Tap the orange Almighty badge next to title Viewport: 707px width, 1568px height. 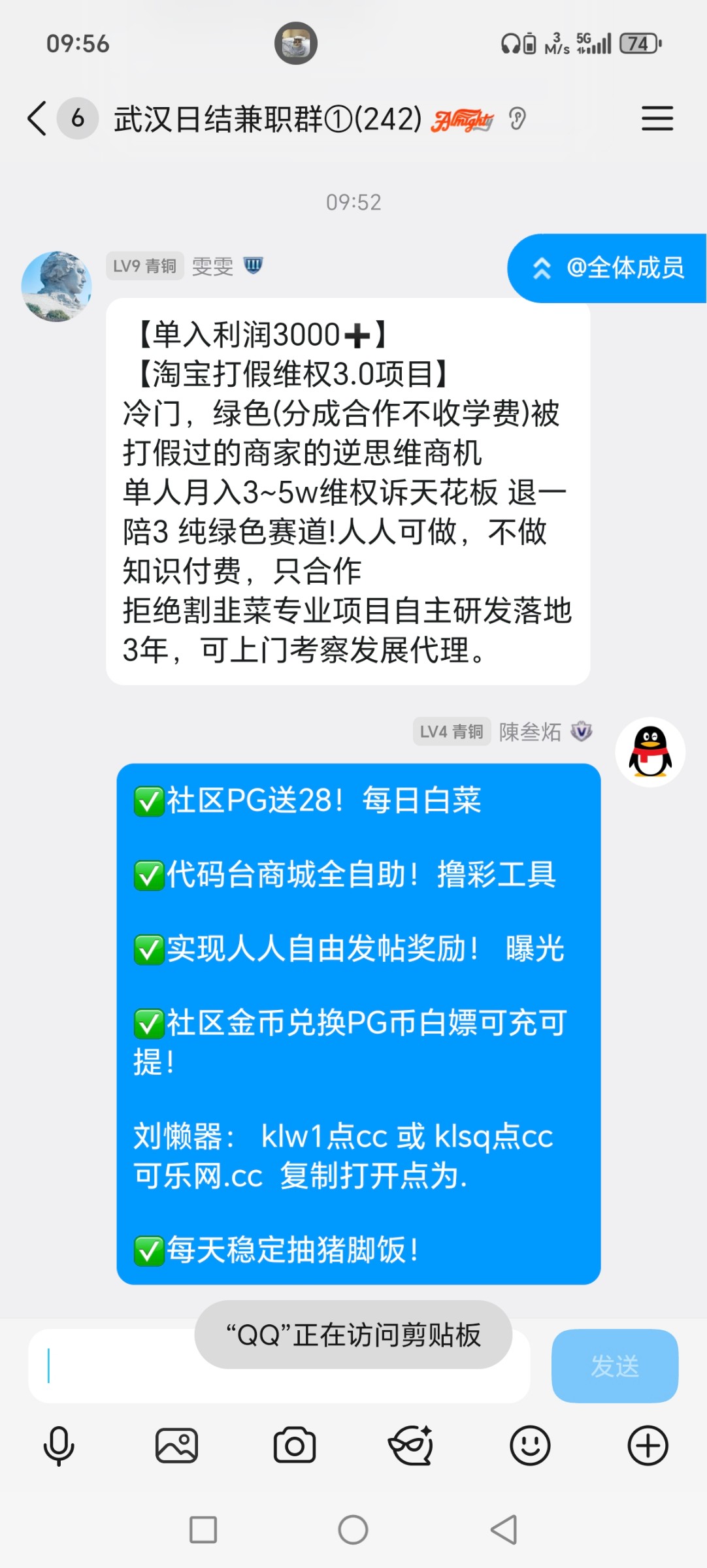point(464,119)
